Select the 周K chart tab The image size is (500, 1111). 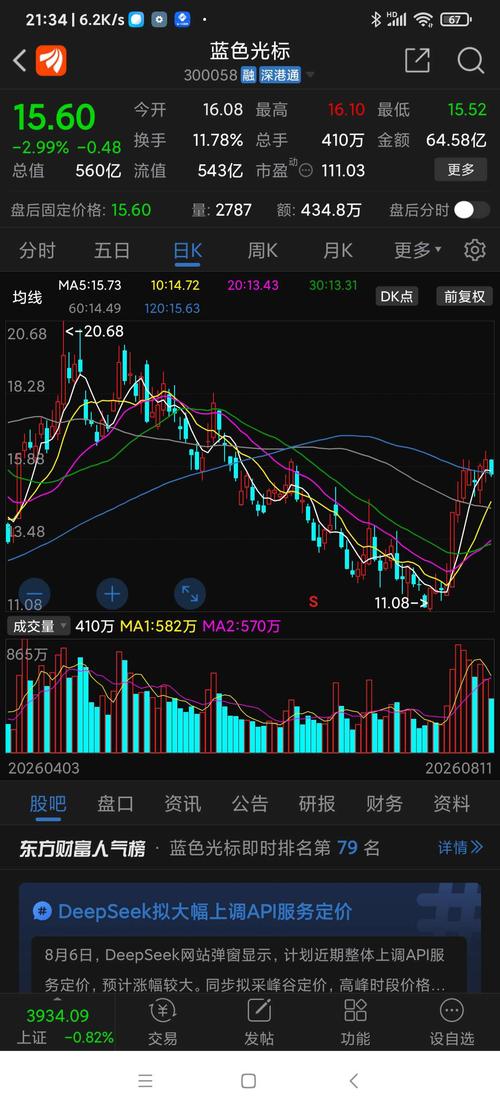click(262, 250)
